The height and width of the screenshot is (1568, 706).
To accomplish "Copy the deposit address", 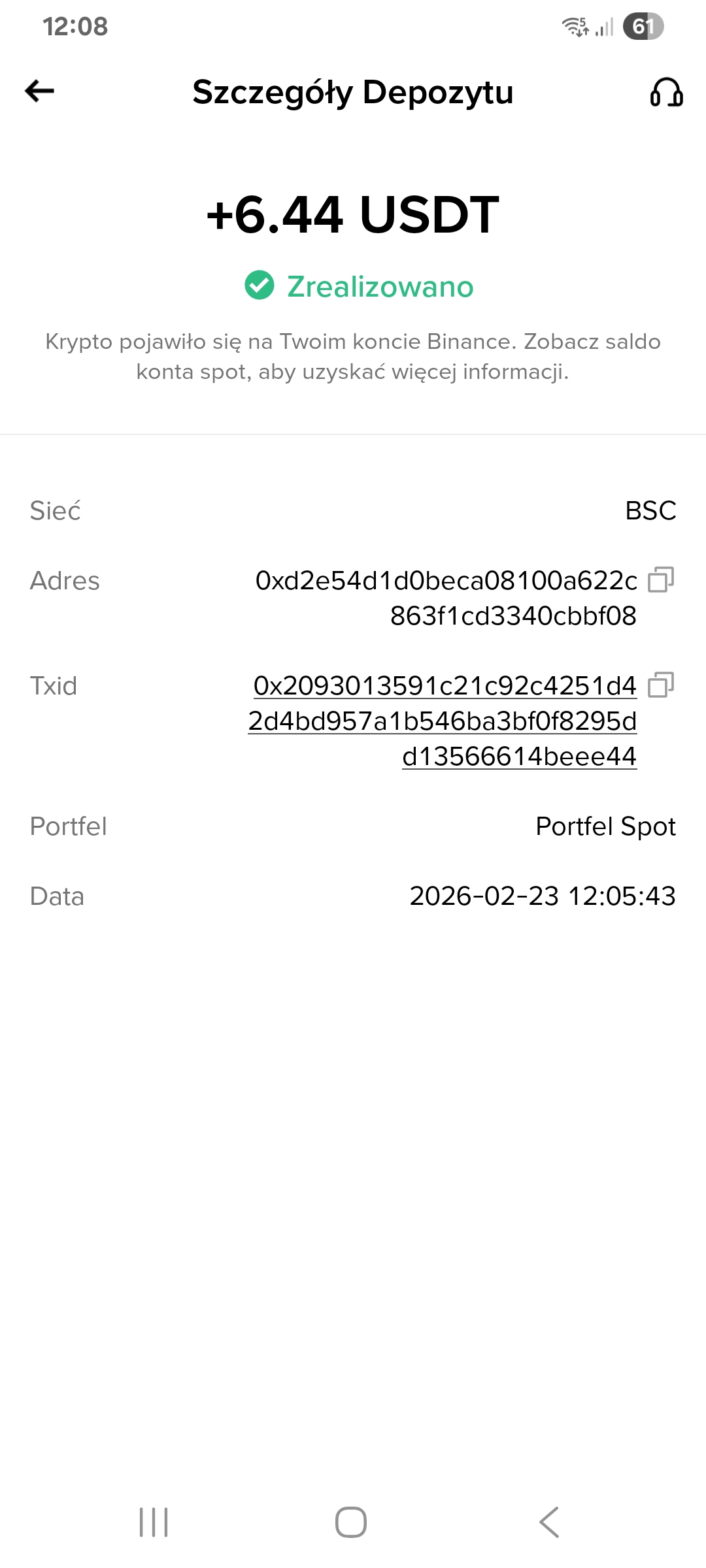I will (x=661, y=580).
